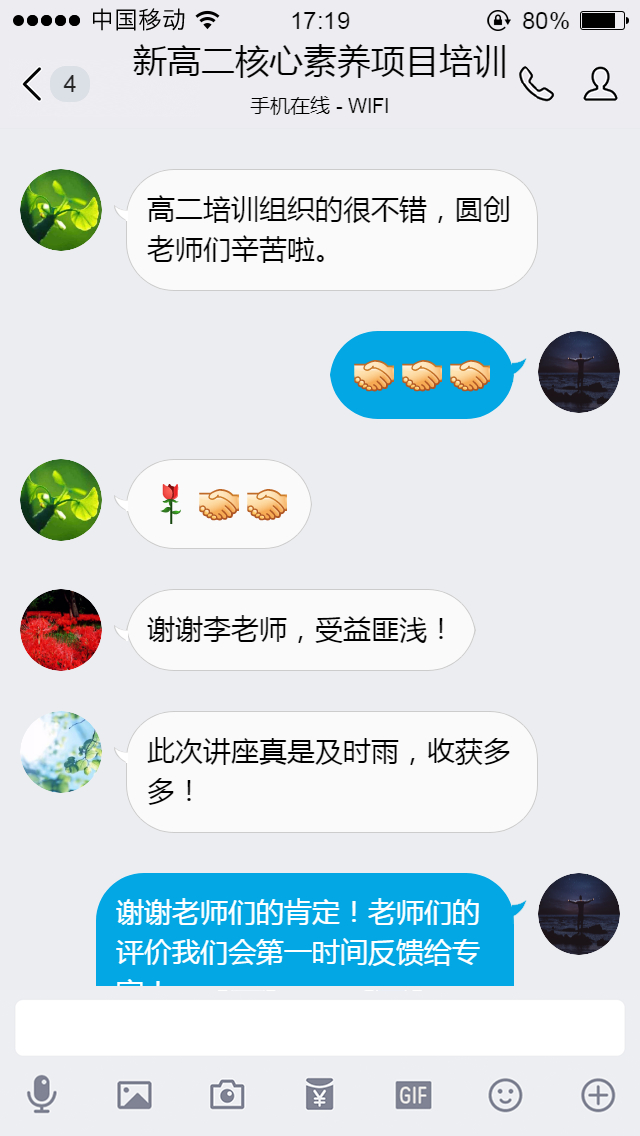Open the camera to take photo
The image size is (640, 1136).
227,1095
